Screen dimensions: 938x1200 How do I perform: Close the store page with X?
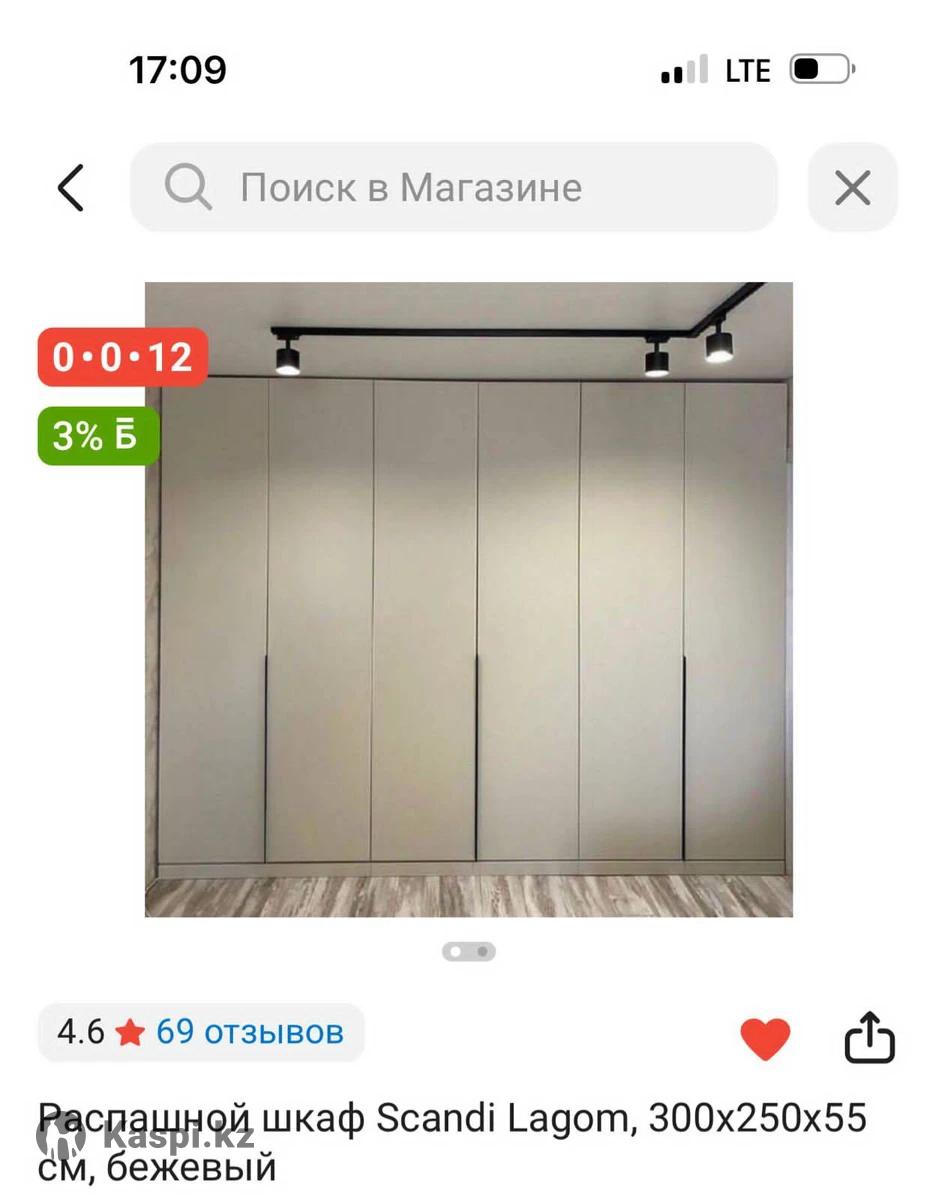tap(852, 188)
